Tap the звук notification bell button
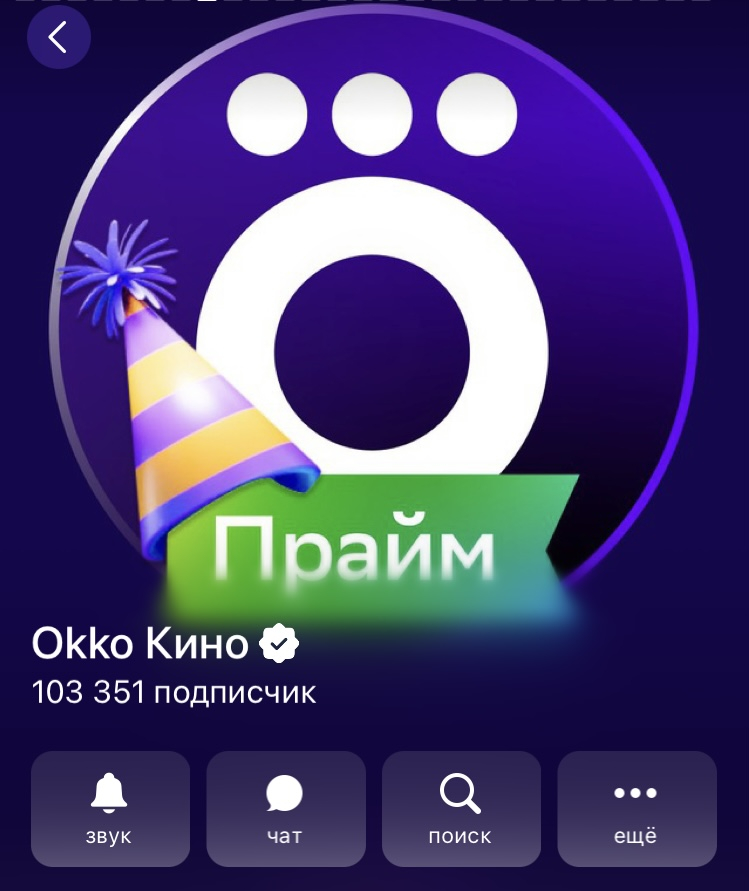 point(110,808)
